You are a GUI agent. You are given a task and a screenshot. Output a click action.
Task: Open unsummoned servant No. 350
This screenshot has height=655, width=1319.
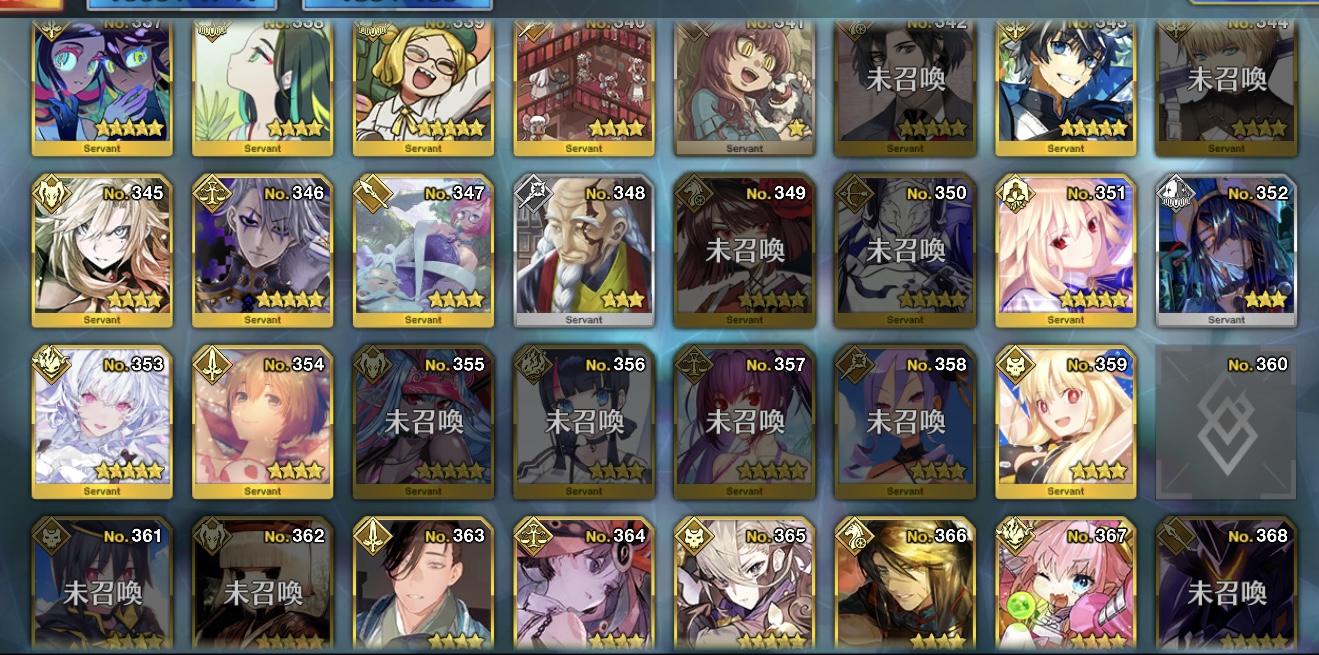pyautogui.click(x=905, y=252)
